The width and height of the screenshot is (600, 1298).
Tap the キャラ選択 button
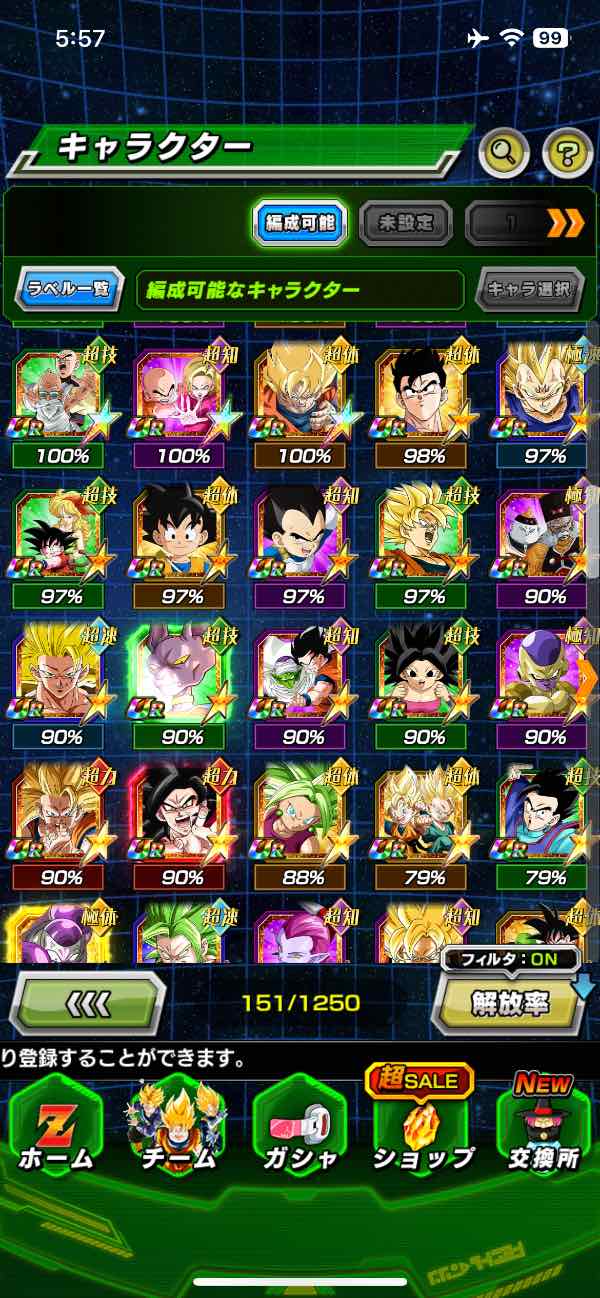tap(529, 290)
